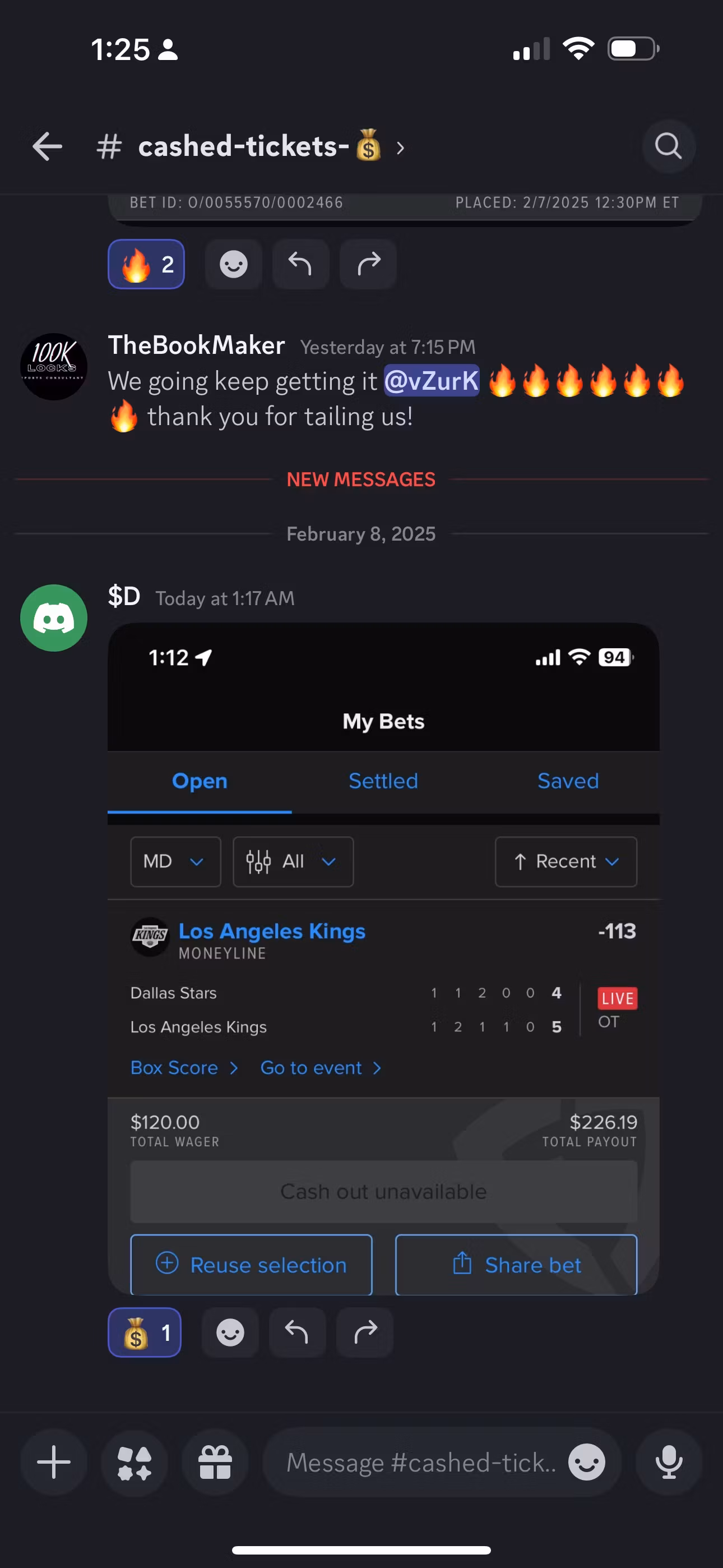Open the plus attachment menu
This screenshot has height=1568, width=723.
coord(54,1462)
